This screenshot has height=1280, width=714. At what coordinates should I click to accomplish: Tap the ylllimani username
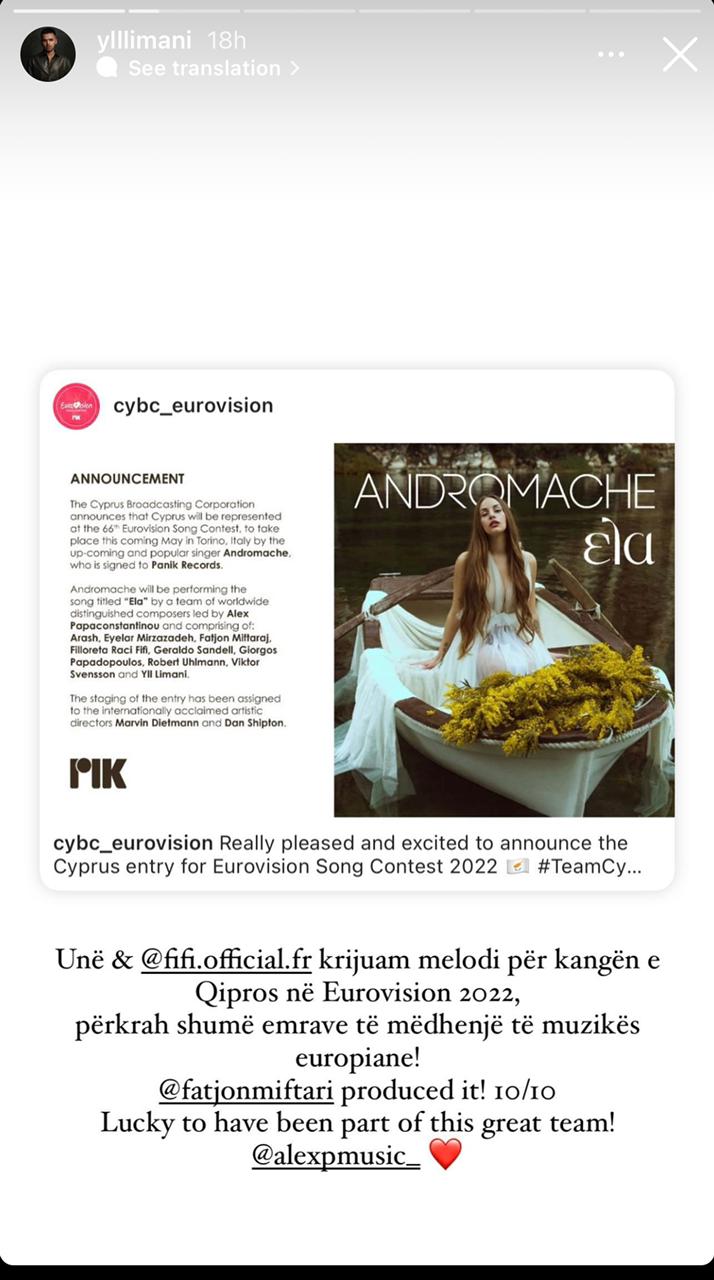(x=146, y=41)
